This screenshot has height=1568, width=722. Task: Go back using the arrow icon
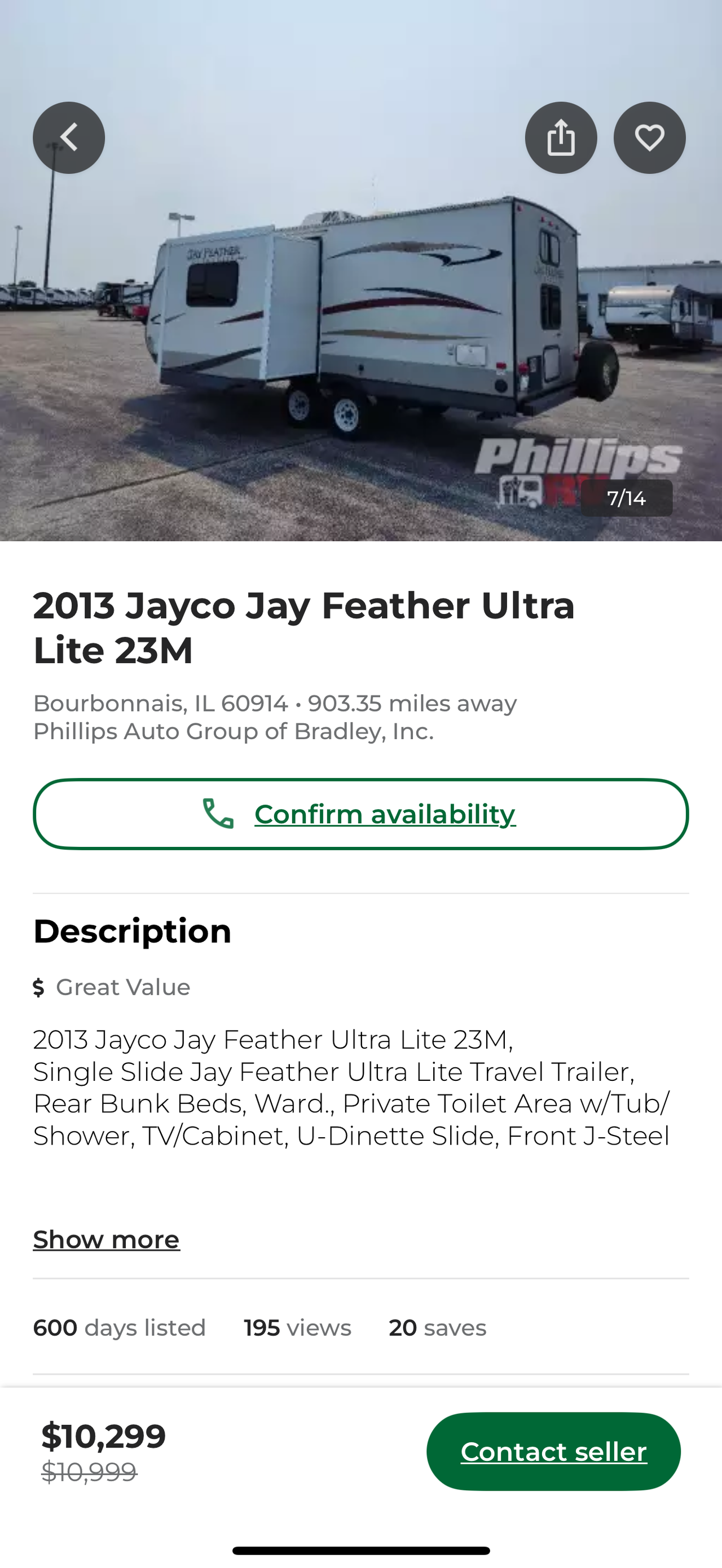[x=69, y=138]
